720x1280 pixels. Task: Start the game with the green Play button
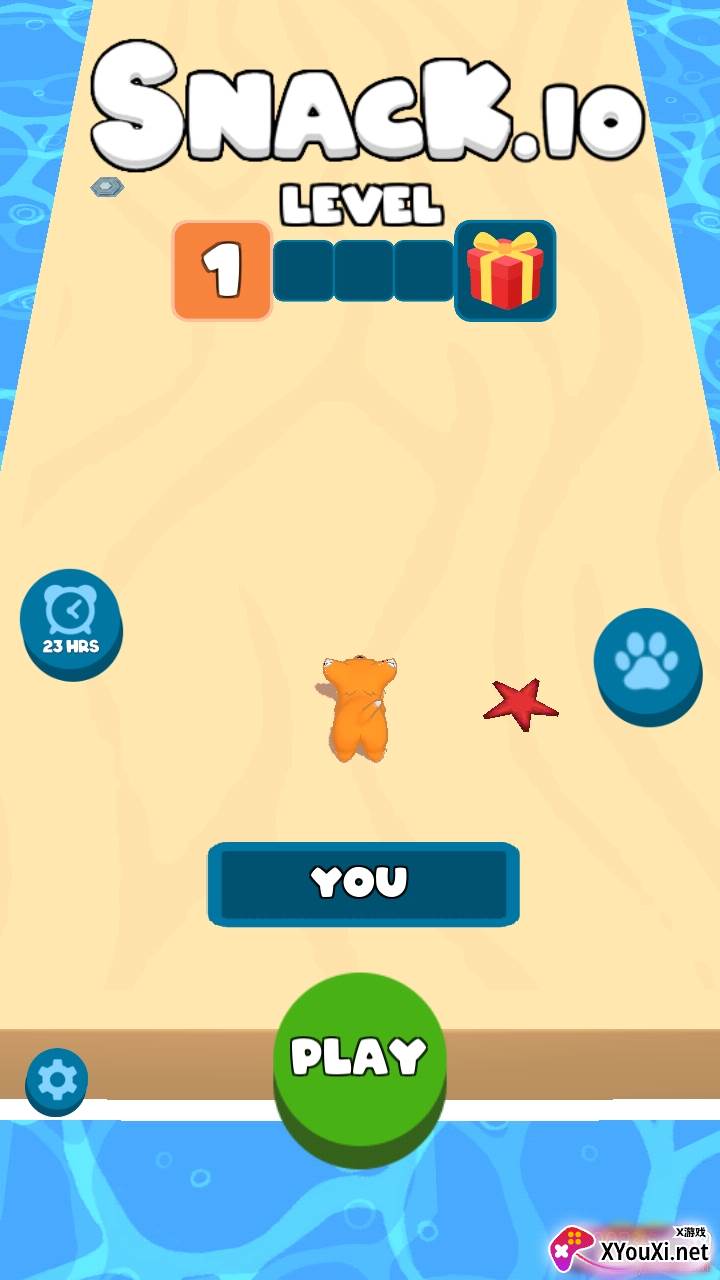[360, 1057]
